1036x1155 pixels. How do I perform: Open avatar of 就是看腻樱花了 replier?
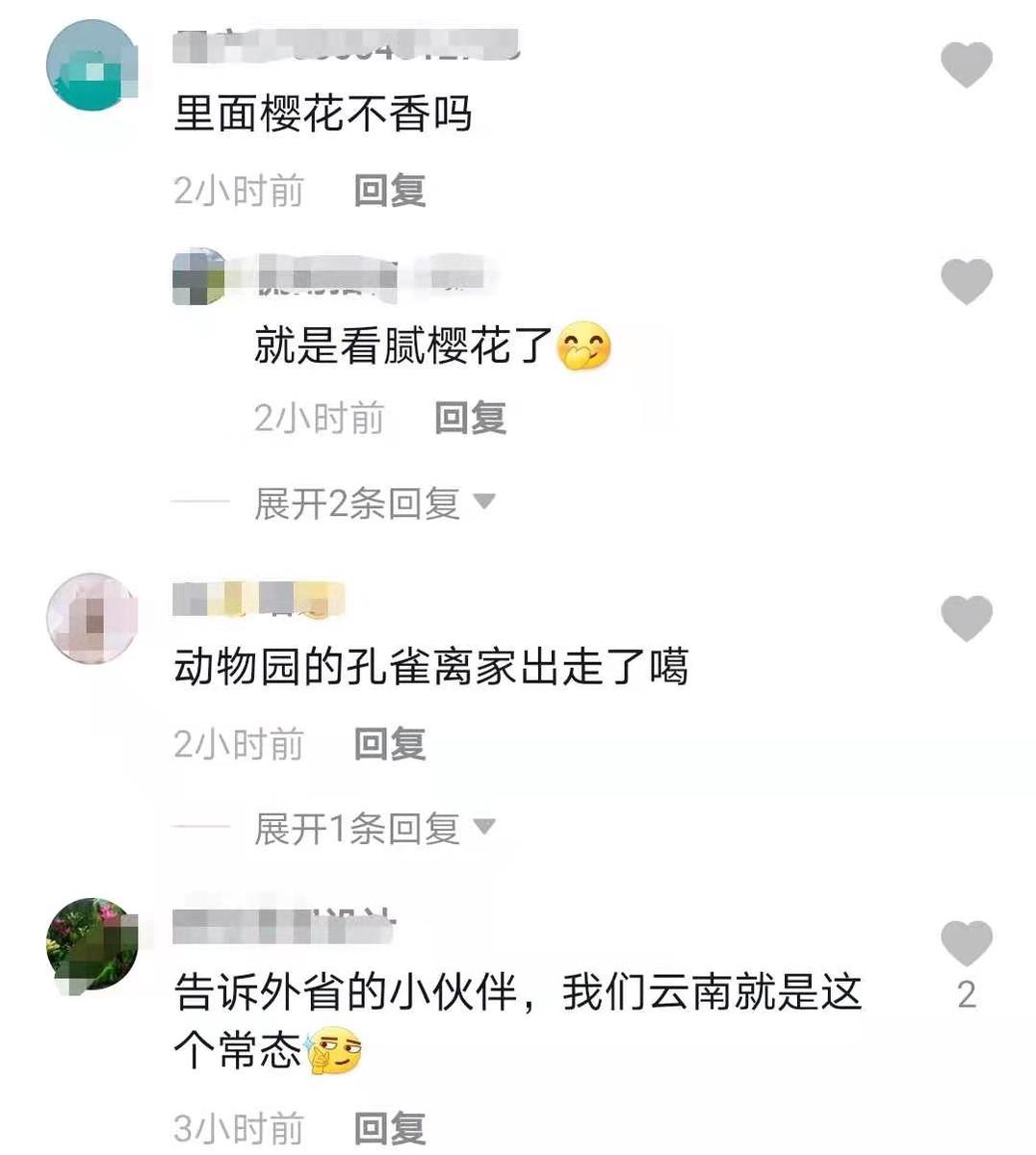(x=199, y=277)
